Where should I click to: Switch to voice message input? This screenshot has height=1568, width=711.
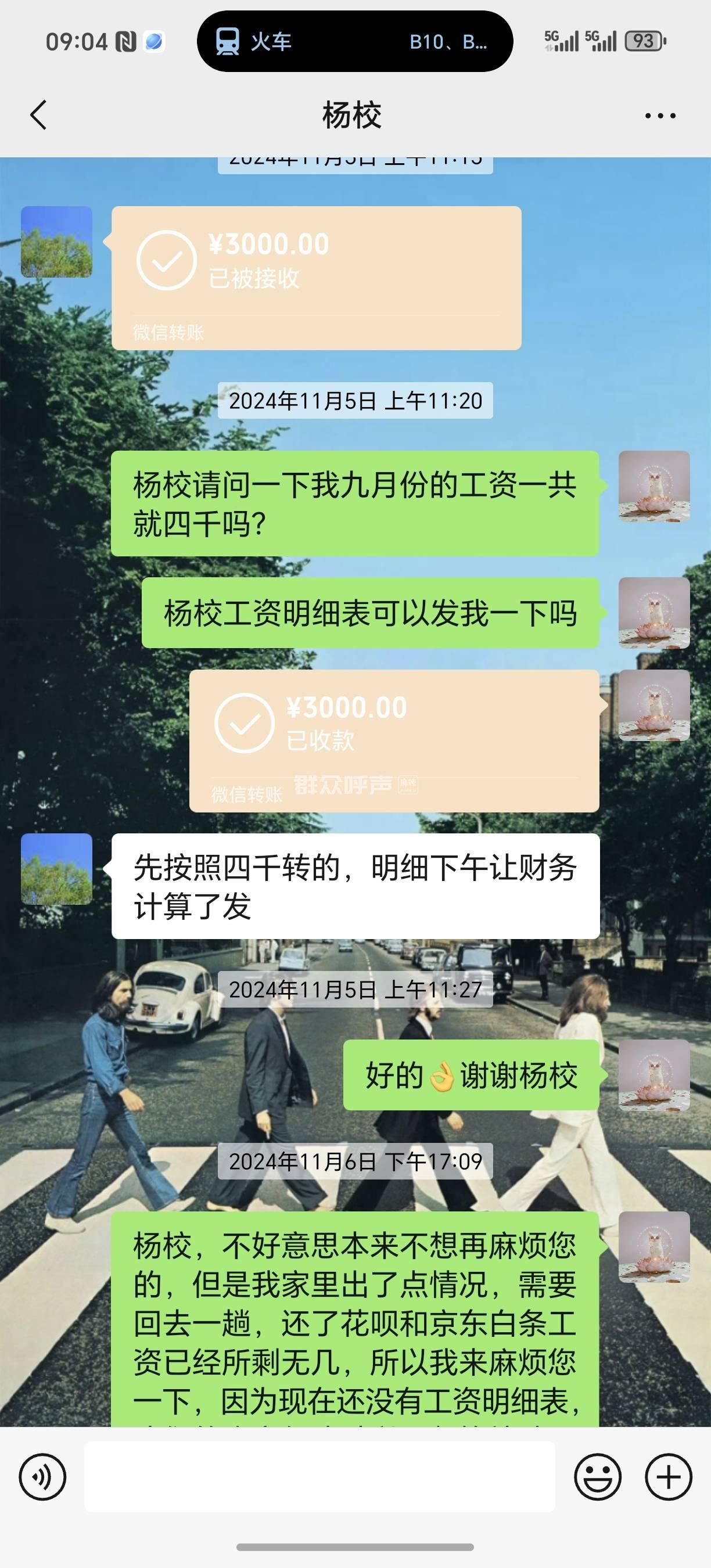[x=42, y=1476]
